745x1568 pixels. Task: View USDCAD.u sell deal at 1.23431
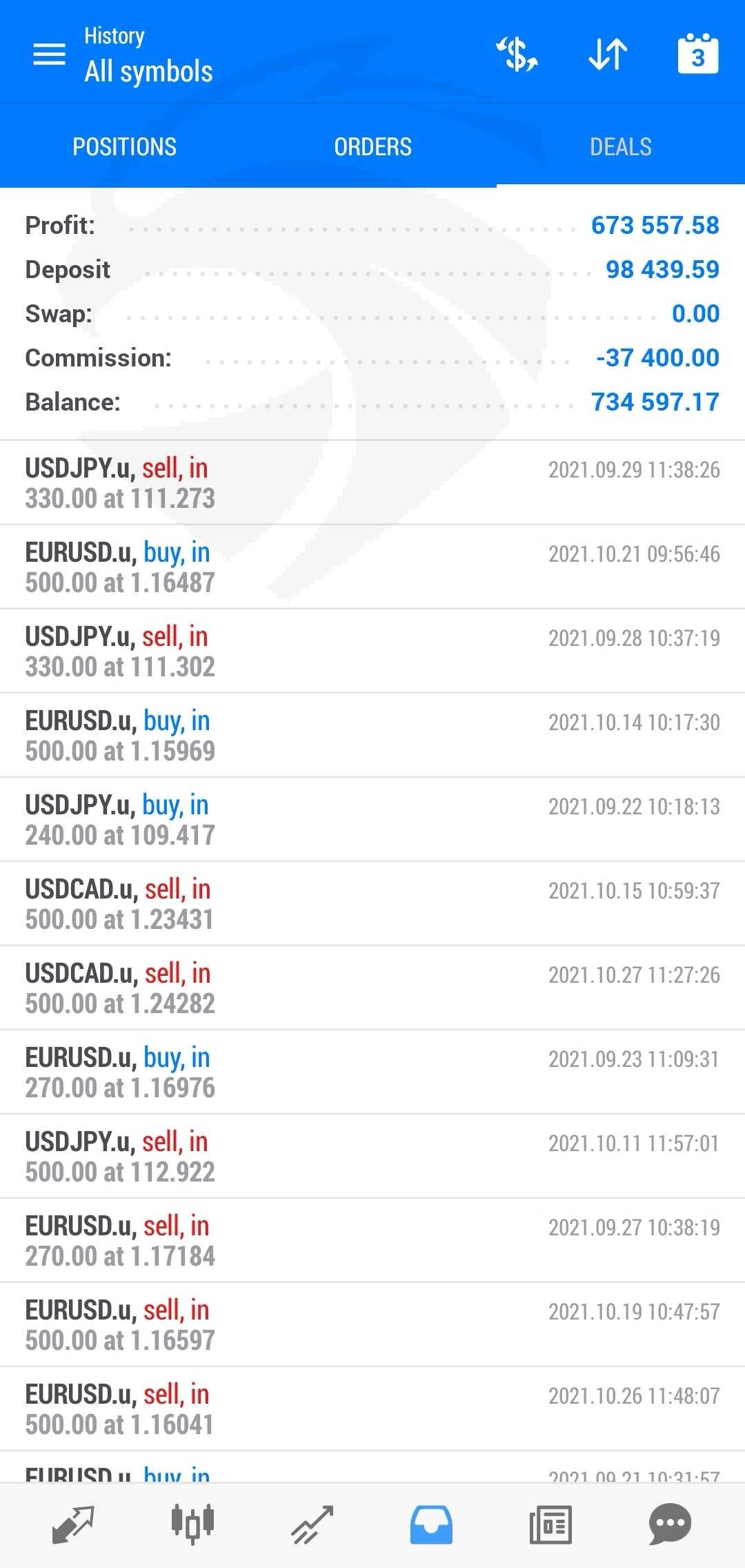pyautogui.click(x=372, y=904)
